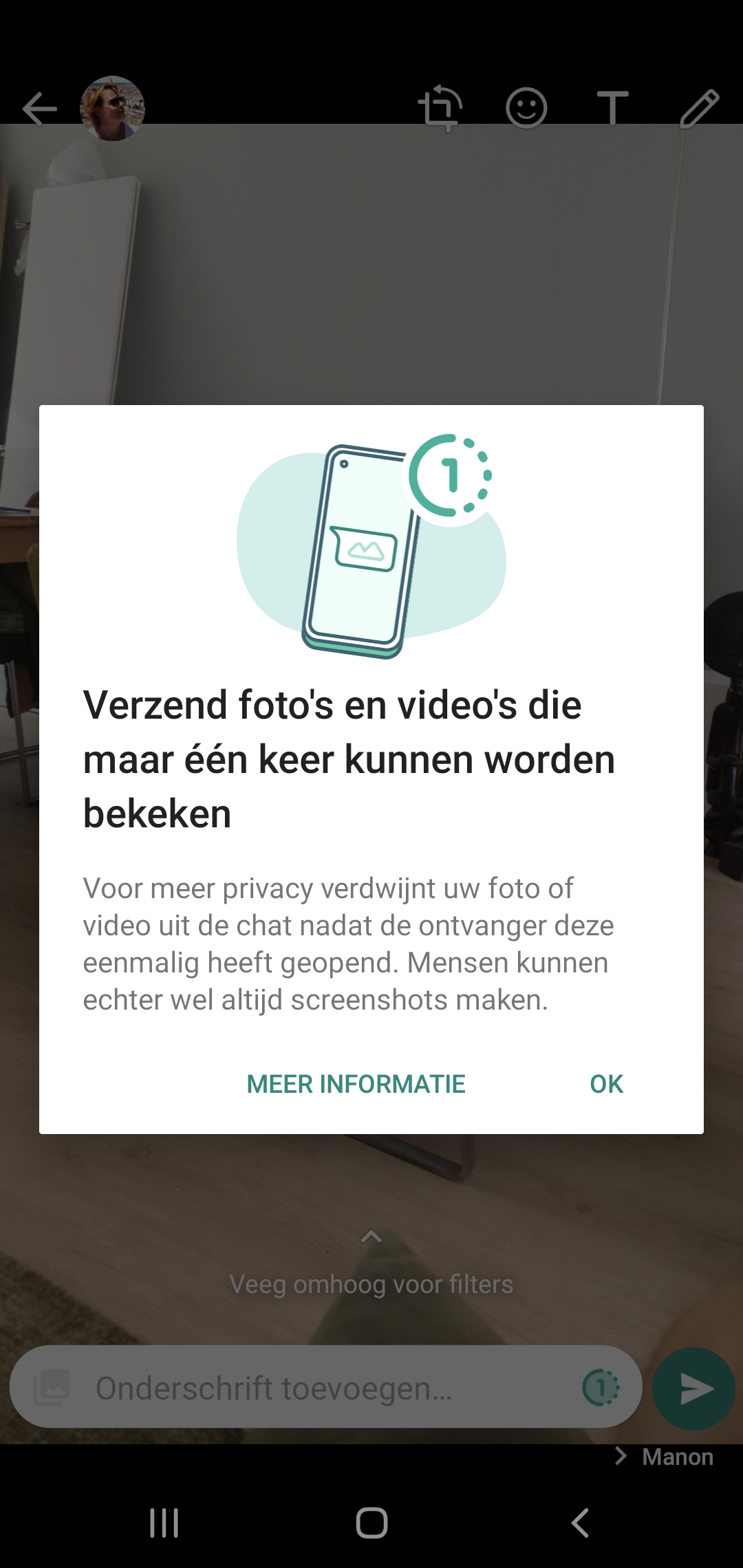The height and width of the screenshot is (1568, 743).
Task: Open MEER INFORMATIE about view-once media
Action: tap(356, 1084)
